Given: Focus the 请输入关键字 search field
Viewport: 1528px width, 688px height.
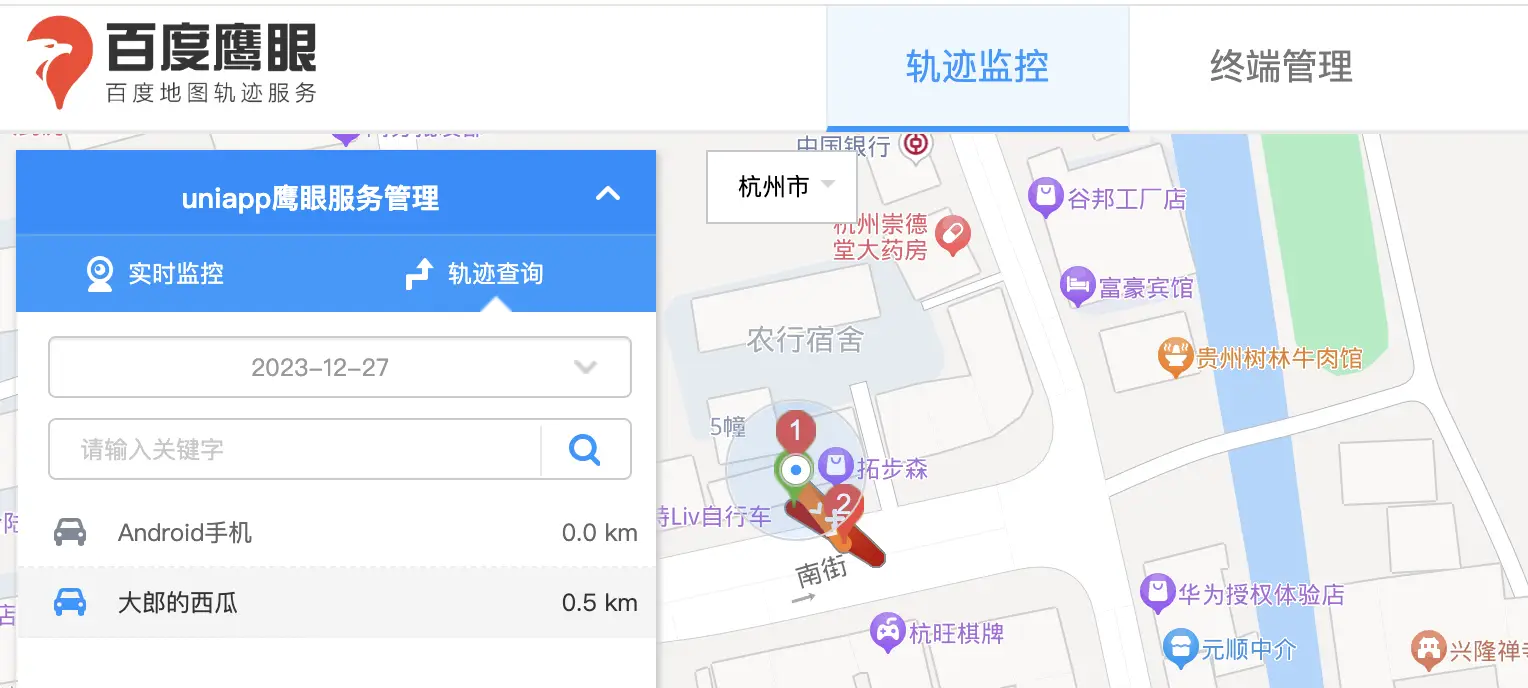Looking at the screenshot, I should pos(295,449).
